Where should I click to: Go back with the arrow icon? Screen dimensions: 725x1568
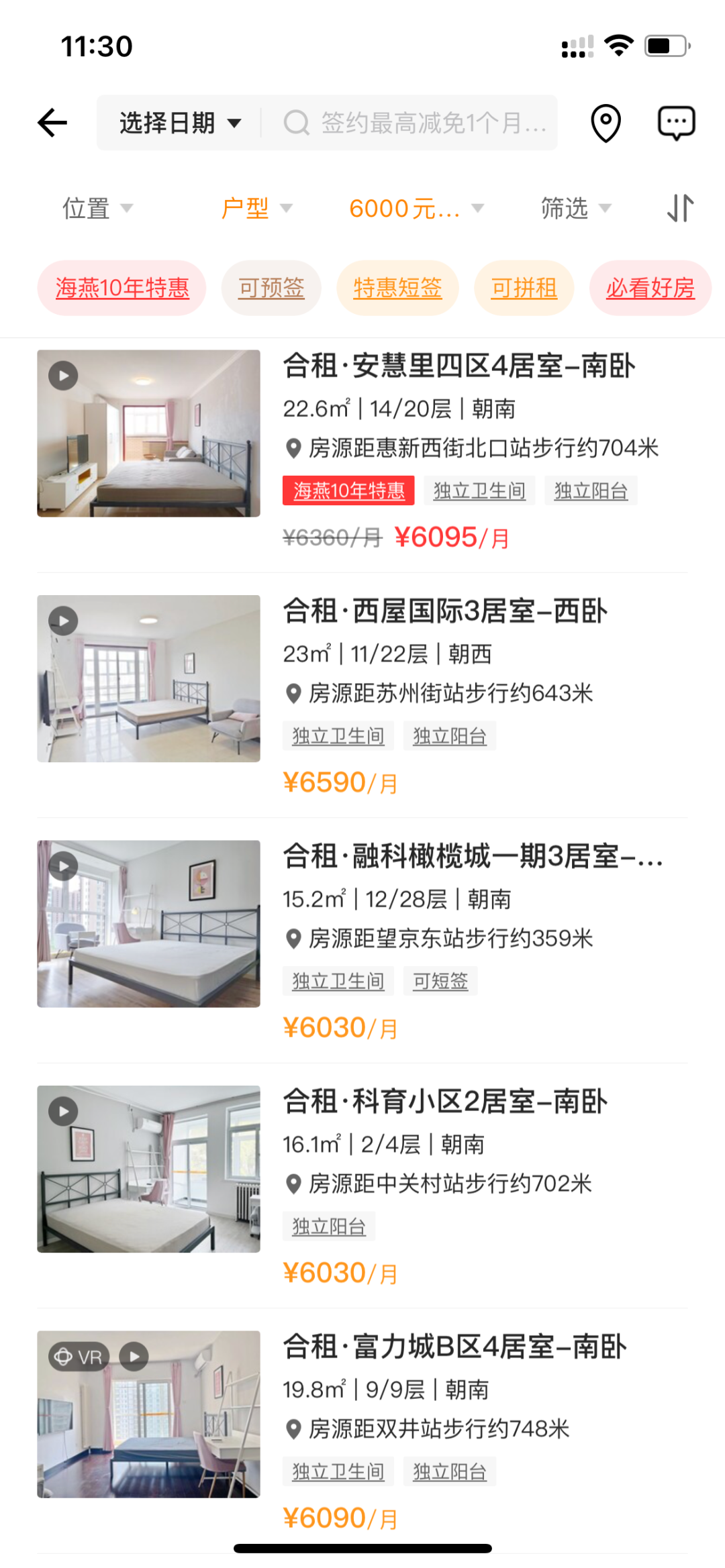click(52, 123)
